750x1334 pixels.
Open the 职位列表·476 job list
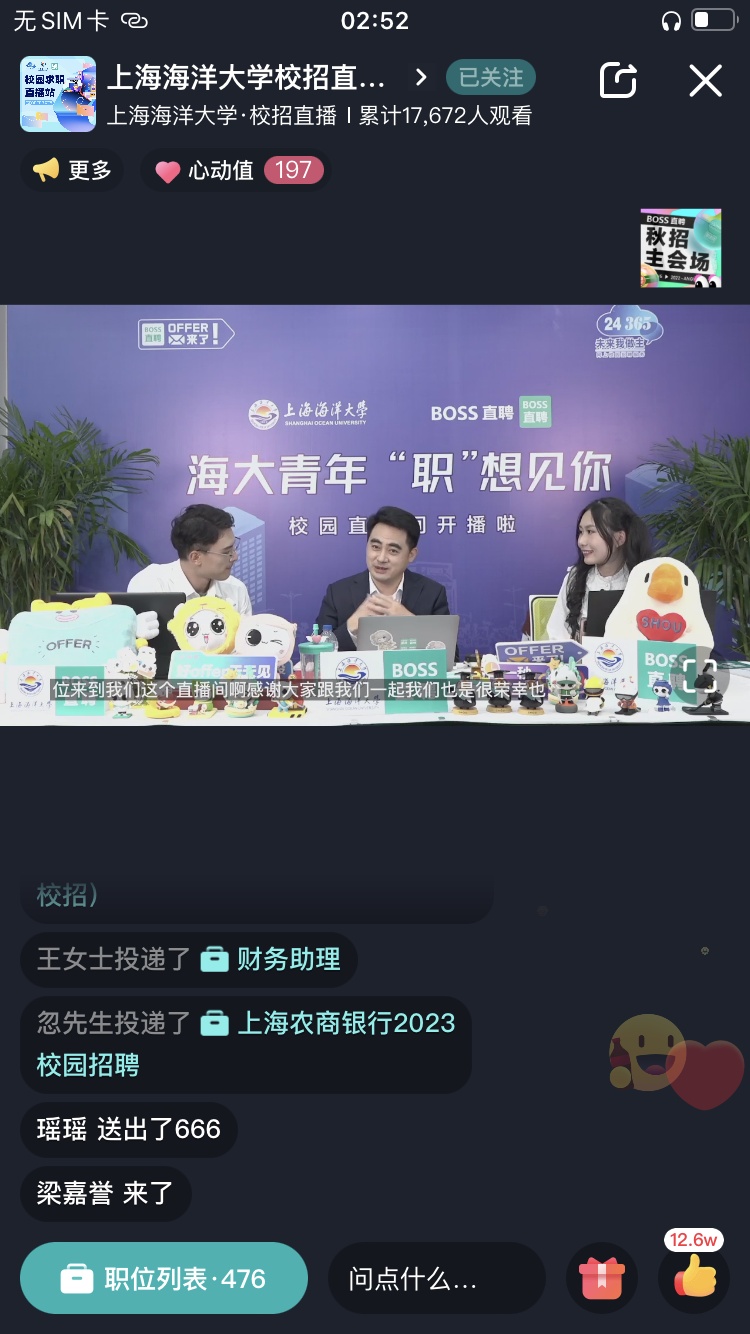point(164,1278)
